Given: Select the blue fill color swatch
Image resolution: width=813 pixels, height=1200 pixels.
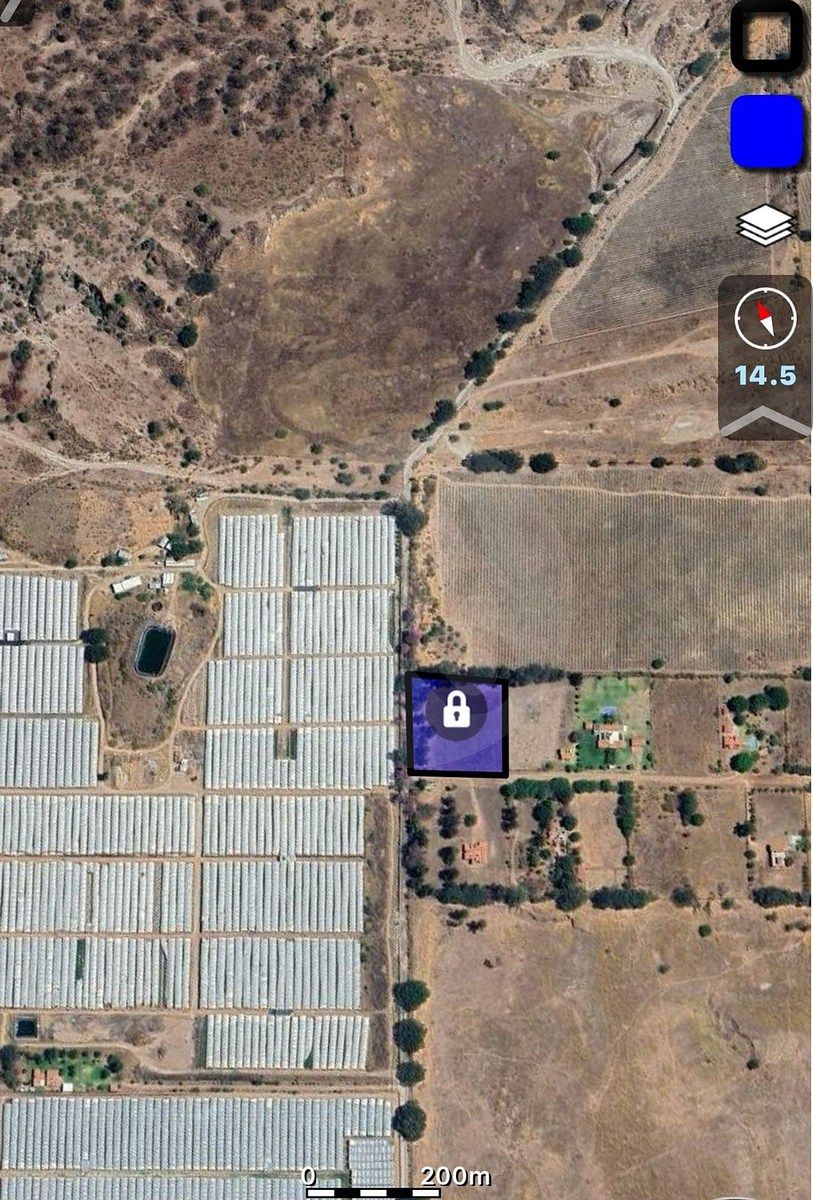Looking at the screenshot, I should (x=767, y=131).
